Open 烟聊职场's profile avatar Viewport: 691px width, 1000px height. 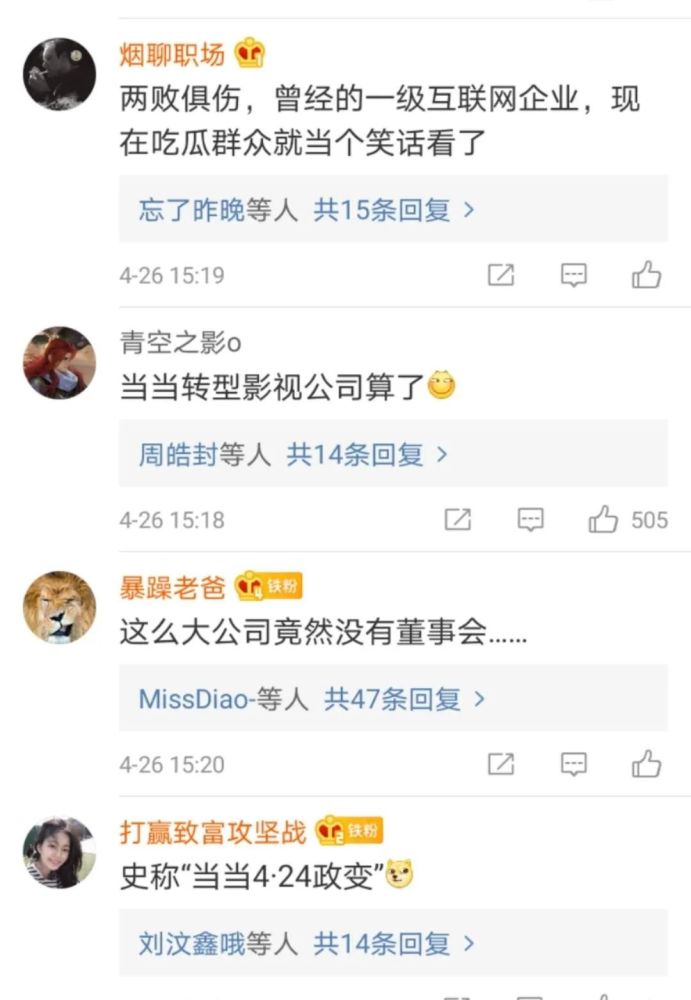click(60, 74)
